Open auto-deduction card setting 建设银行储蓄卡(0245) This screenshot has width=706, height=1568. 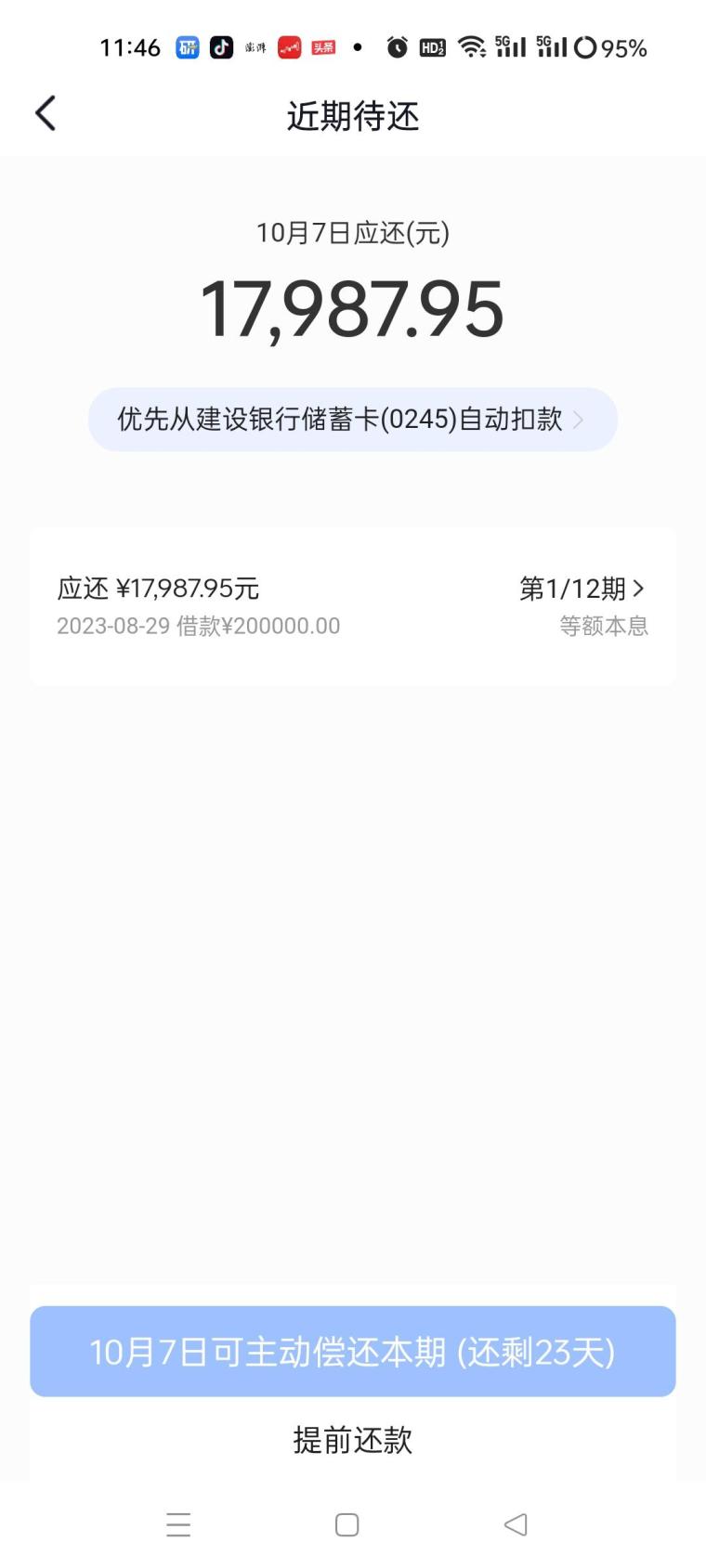[352, 420]
